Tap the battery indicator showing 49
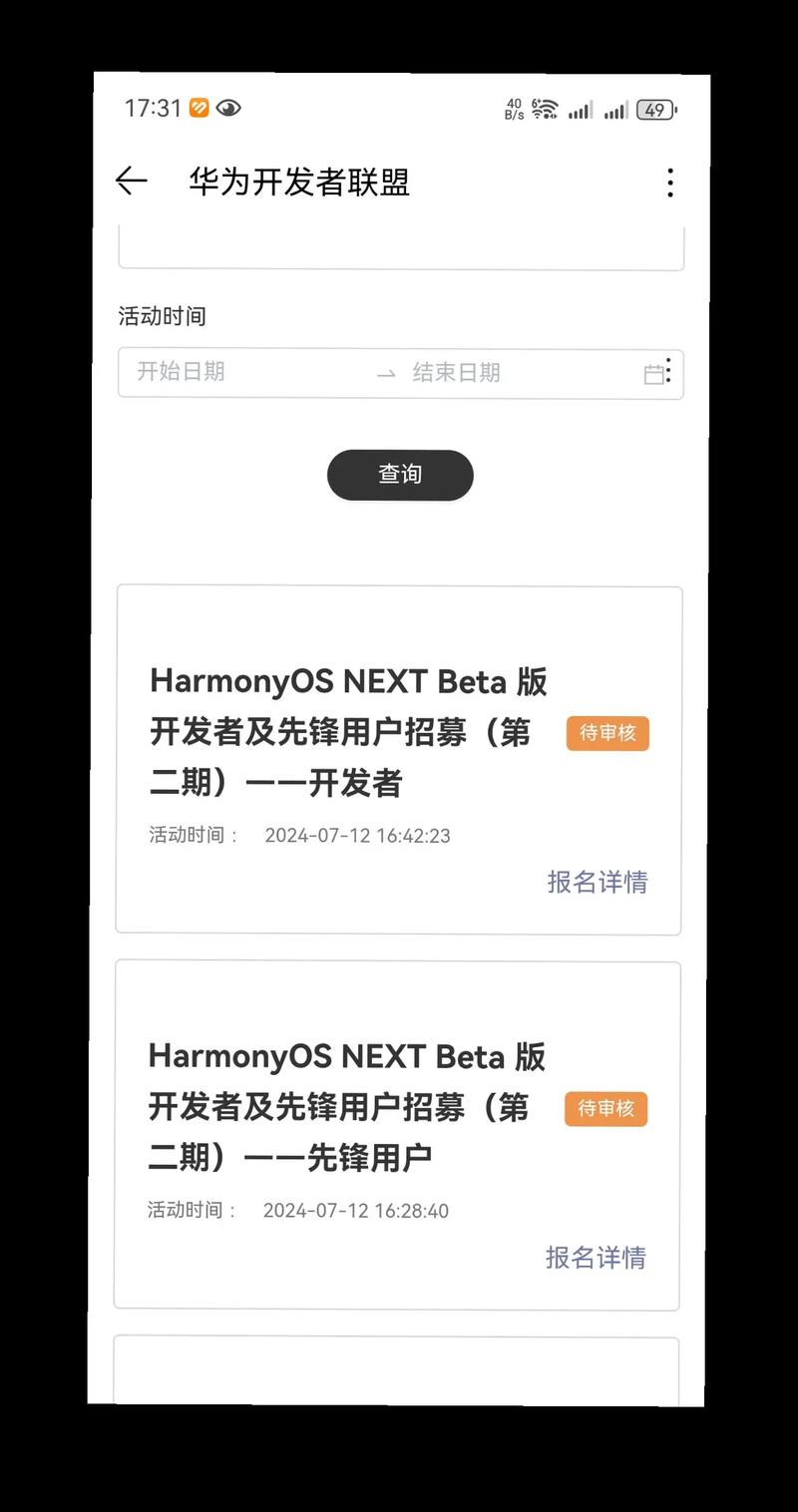 click(653, 109)
